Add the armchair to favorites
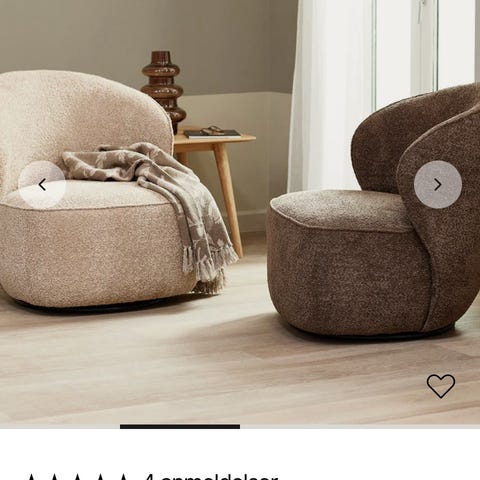Viewport: 480px width, 480px height. pyautogui.click(x=441, y=386)
